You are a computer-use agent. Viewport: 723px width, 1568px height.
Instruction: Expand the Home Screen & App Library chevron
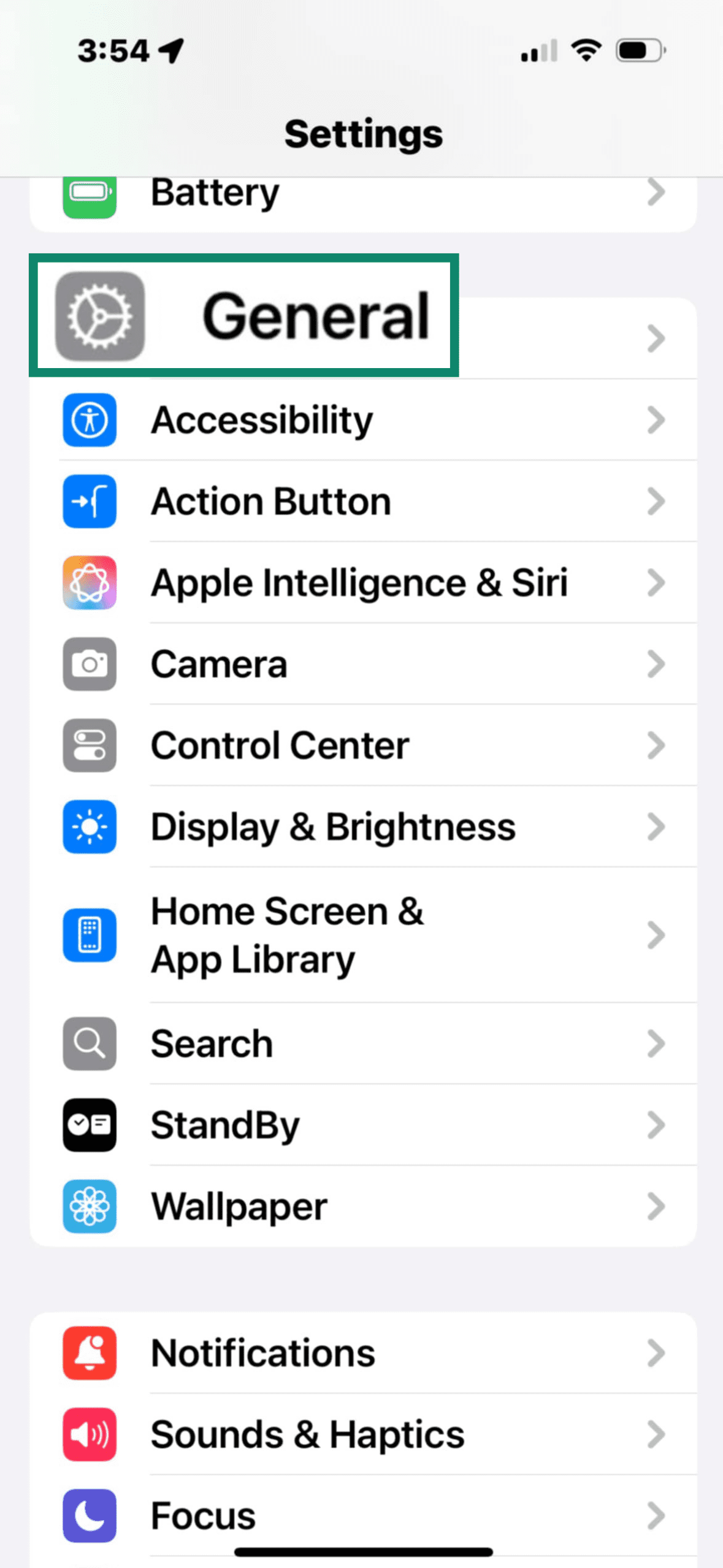[x=656, y=936]
